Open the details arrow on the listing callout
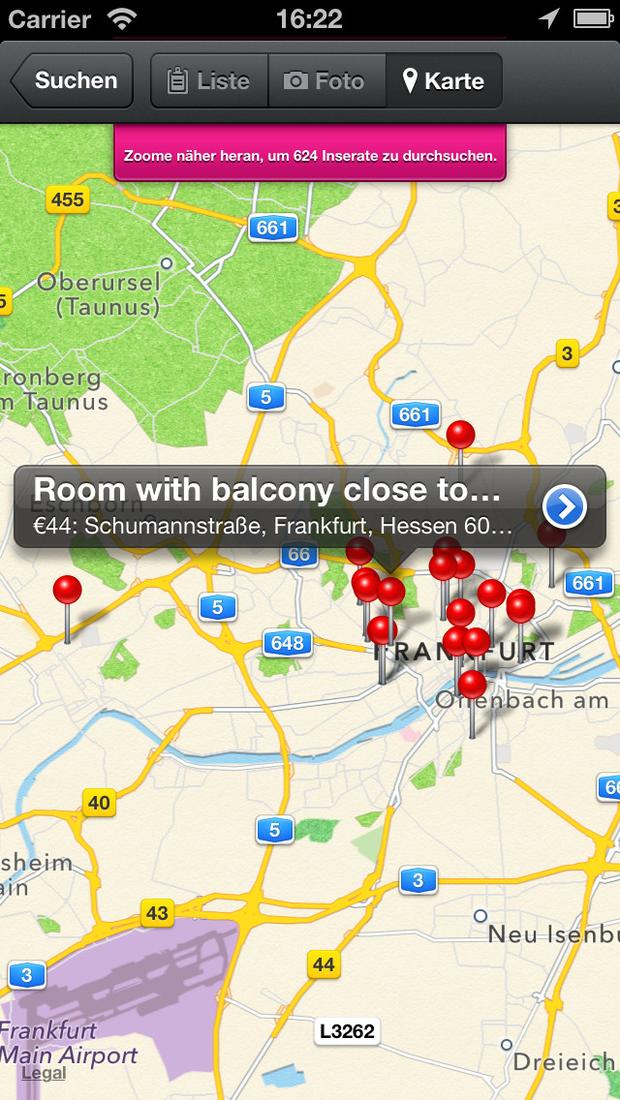The width and height of the screenshot is (620, 1100). (x=565, y=507)
